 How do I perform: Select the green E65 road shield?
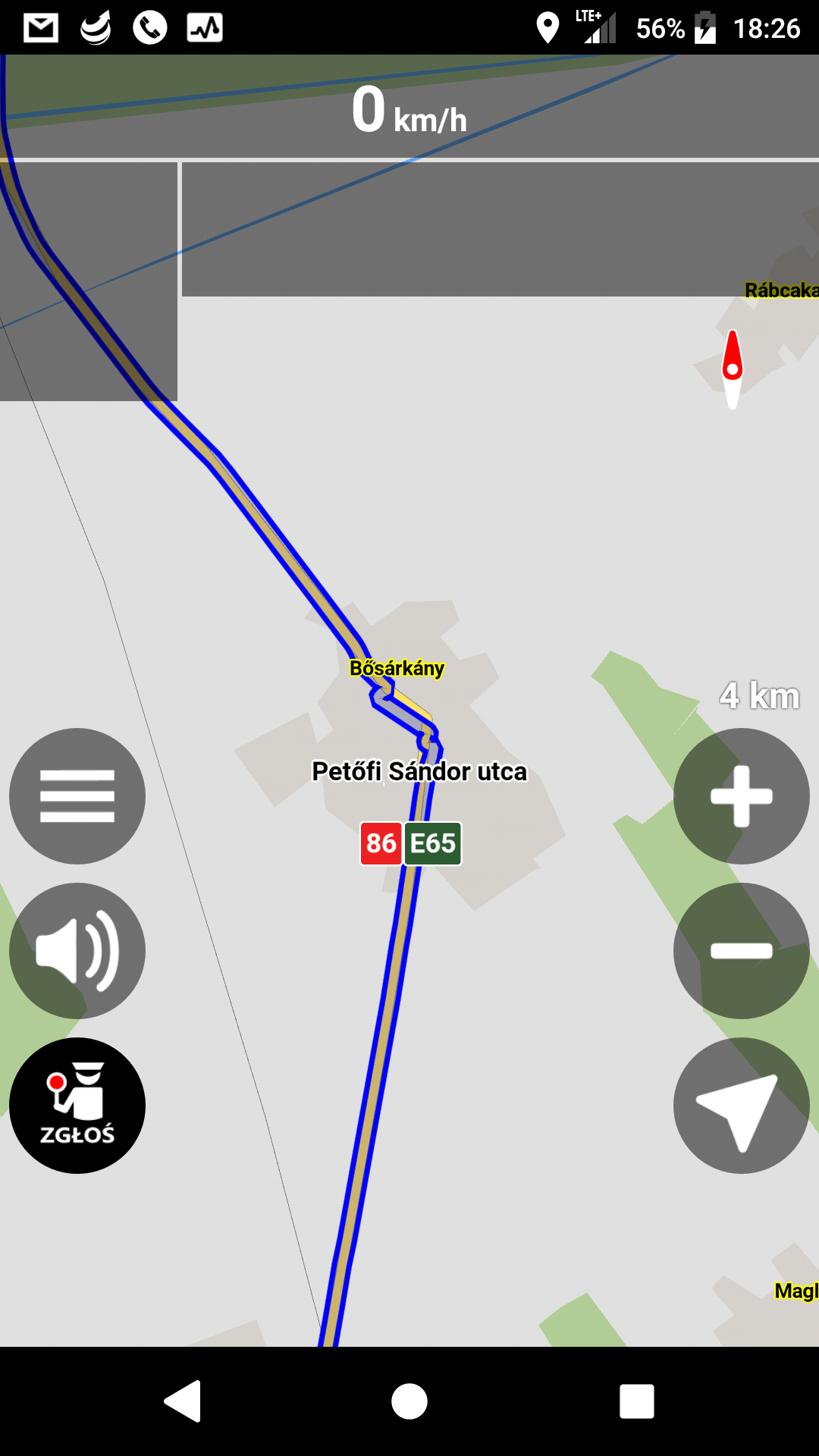click(x=432, y=842)
